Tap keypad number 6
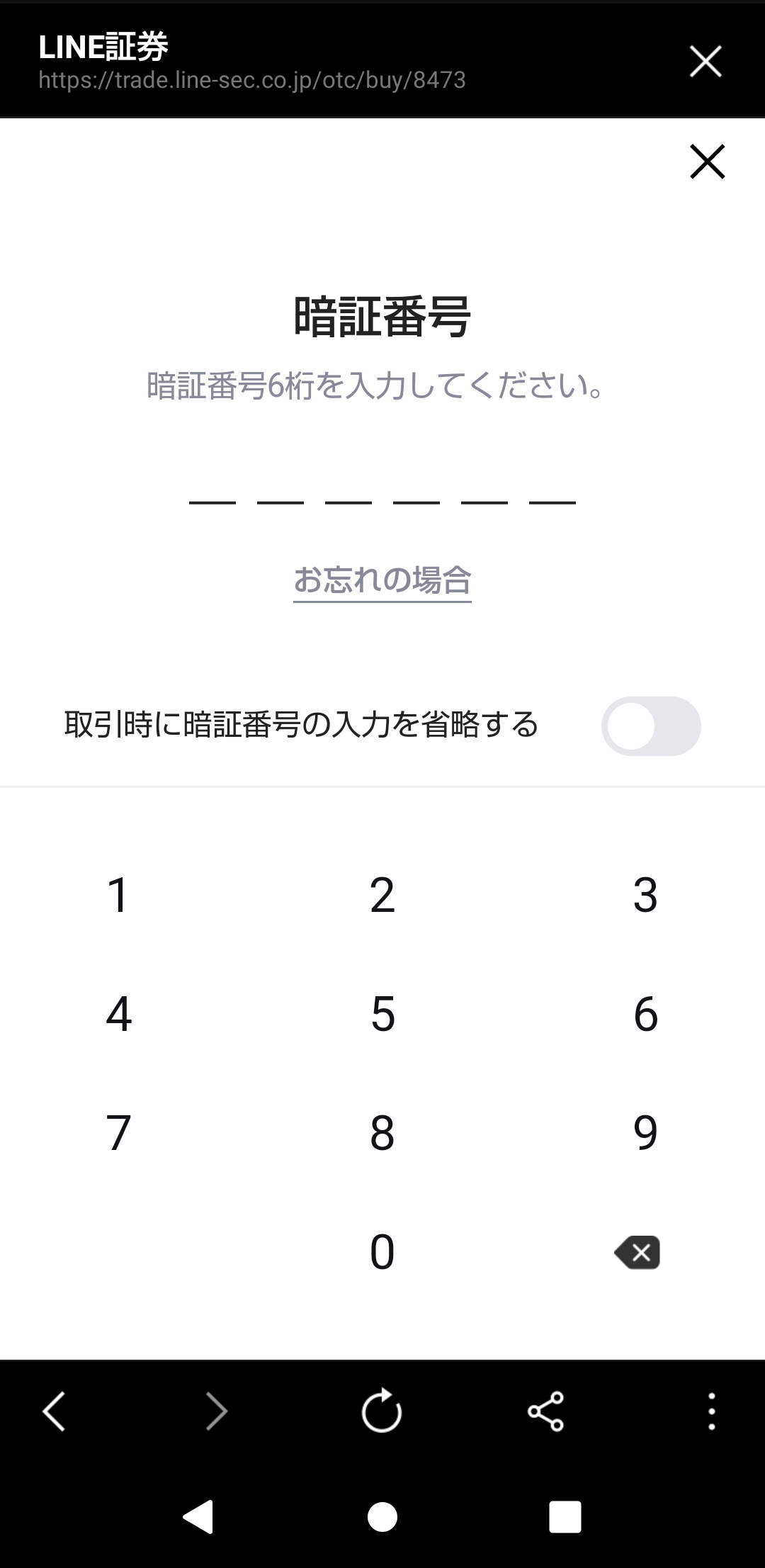The image size is (765, 1568). 645,1014
